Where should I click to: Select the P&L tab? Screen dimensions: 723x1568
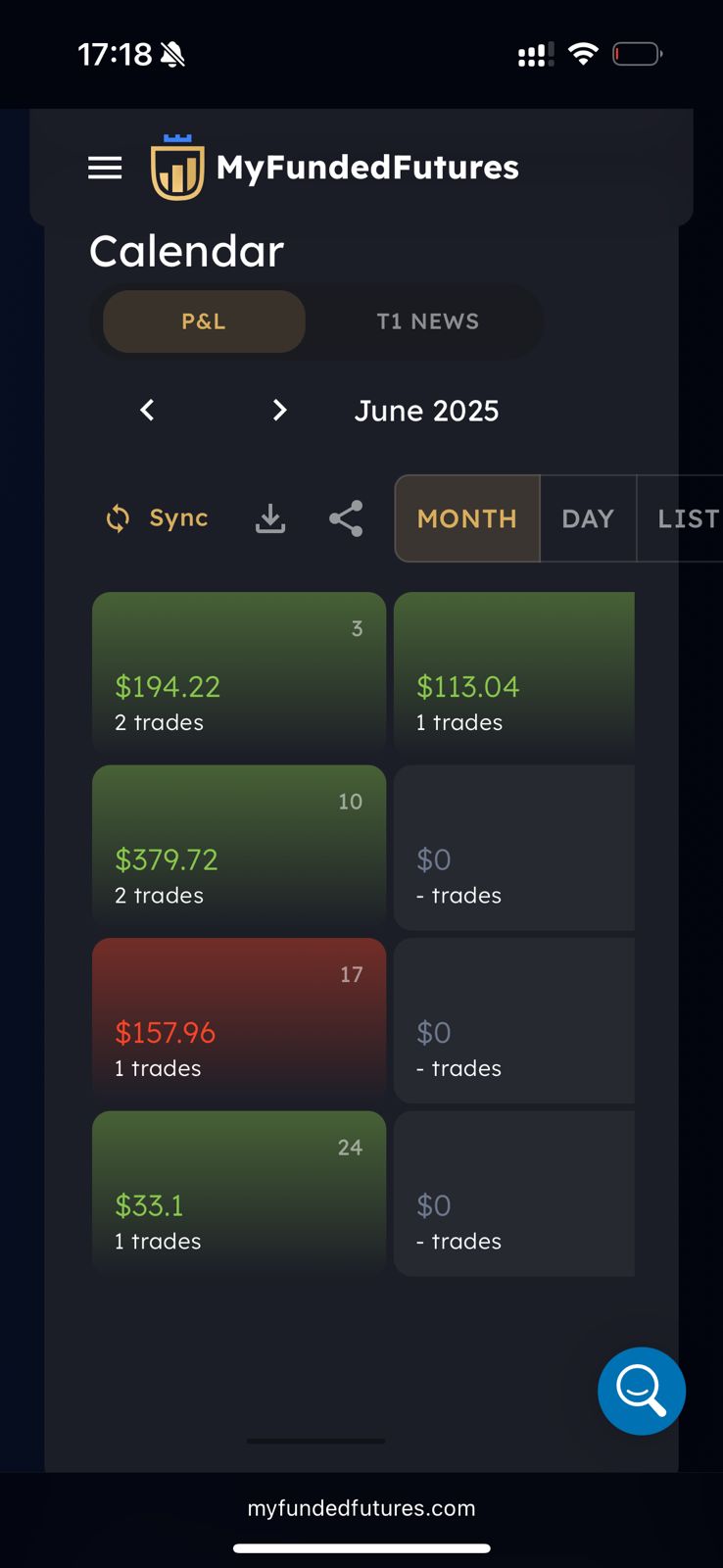point(204,321)
